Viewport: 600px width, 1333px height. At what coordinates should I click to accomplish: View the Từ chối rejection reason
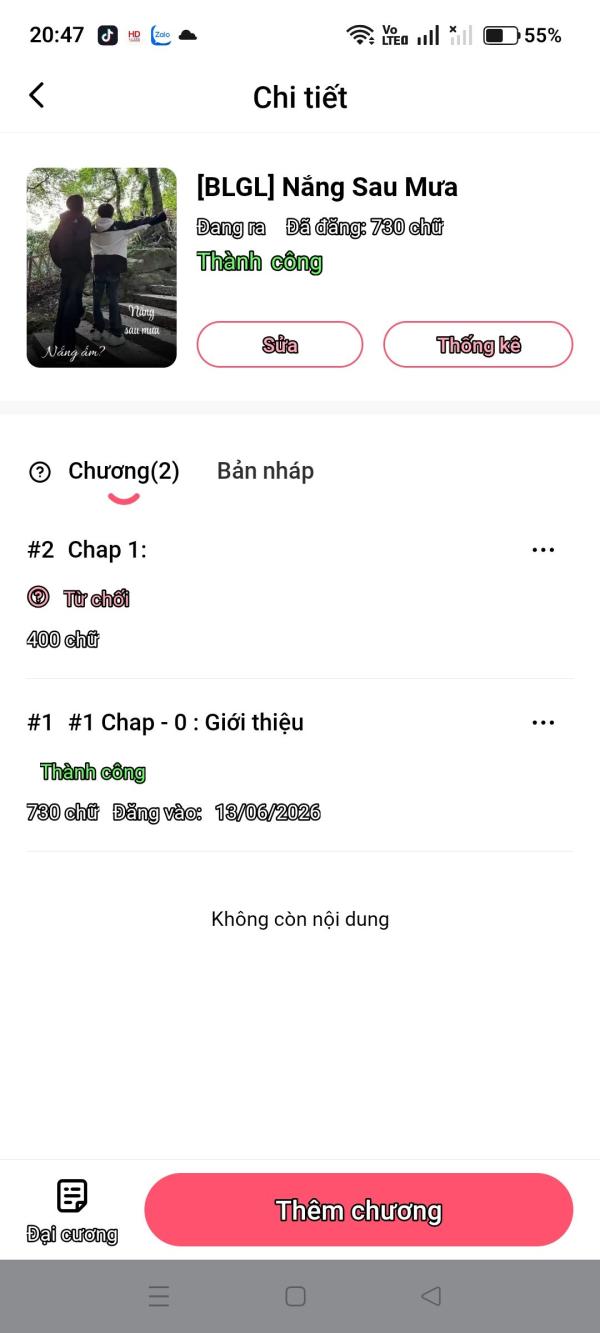click(x=79, y=598)
